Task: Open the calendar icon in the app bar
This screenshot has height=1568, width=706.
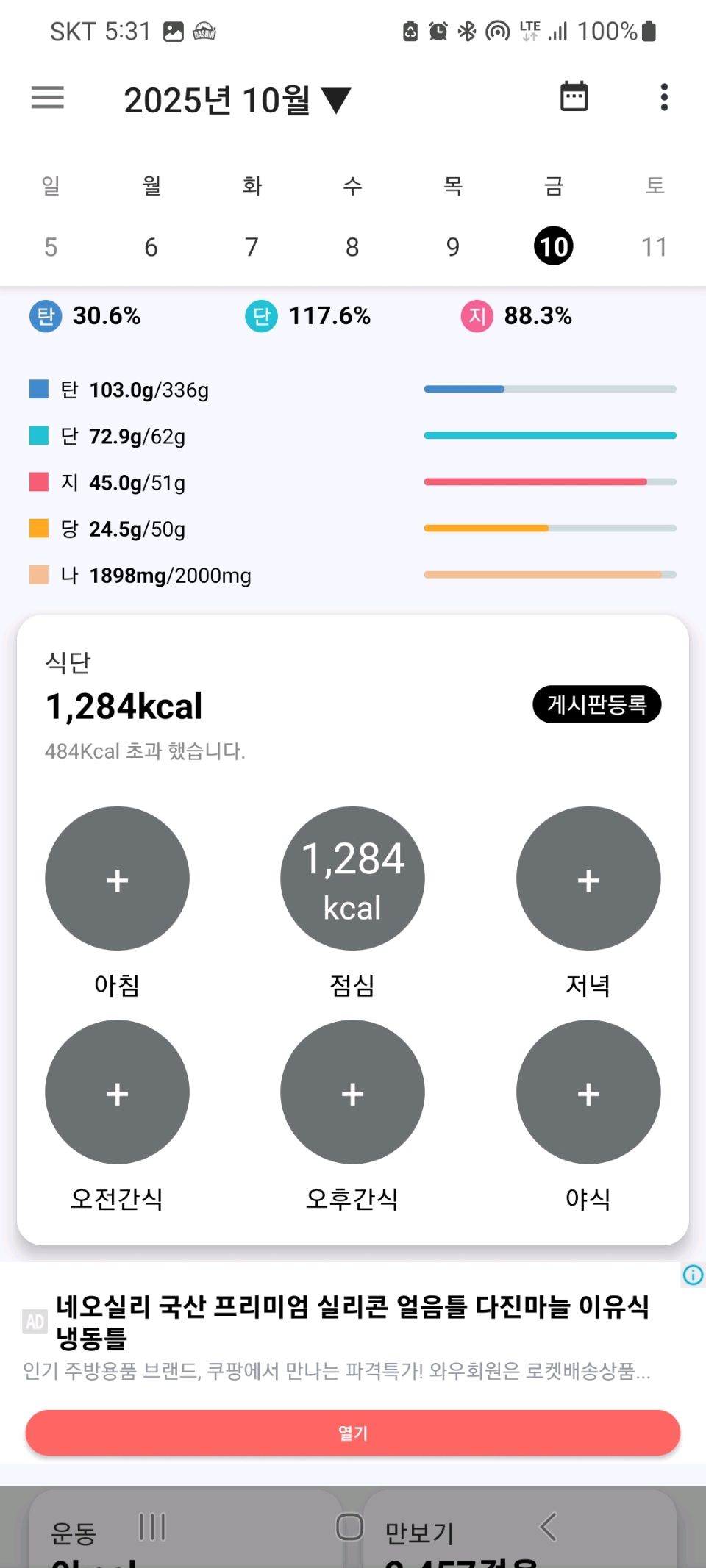Action: point(574,96)
